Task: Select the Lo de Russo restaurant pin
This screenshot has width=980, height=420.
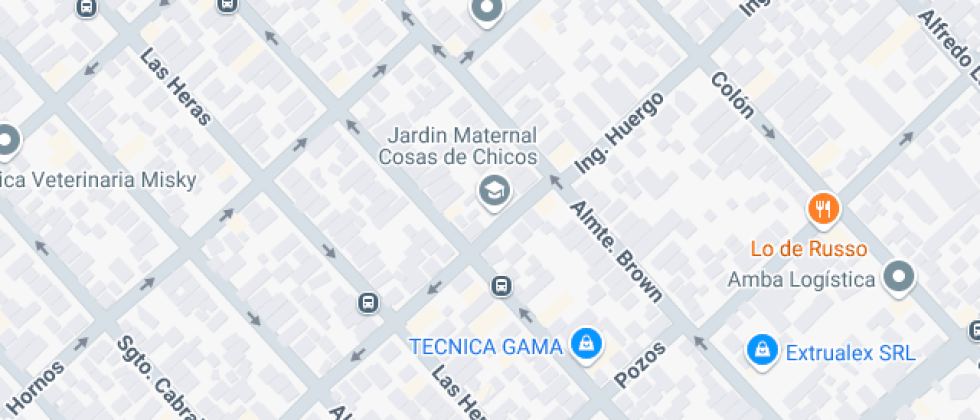Action: click(823, 210)
